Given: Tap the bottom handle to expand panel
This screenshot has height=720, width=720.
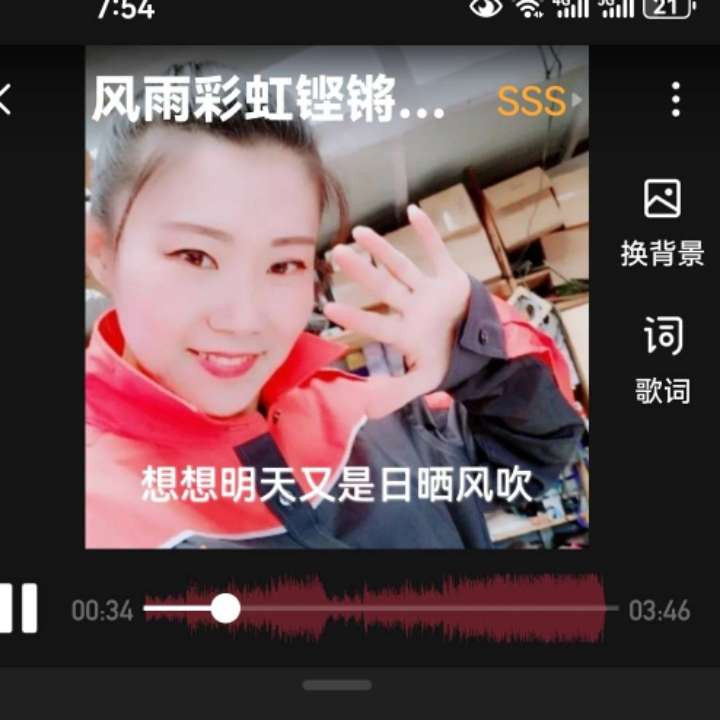Looking at the screenshot, I should pos(337,686).
